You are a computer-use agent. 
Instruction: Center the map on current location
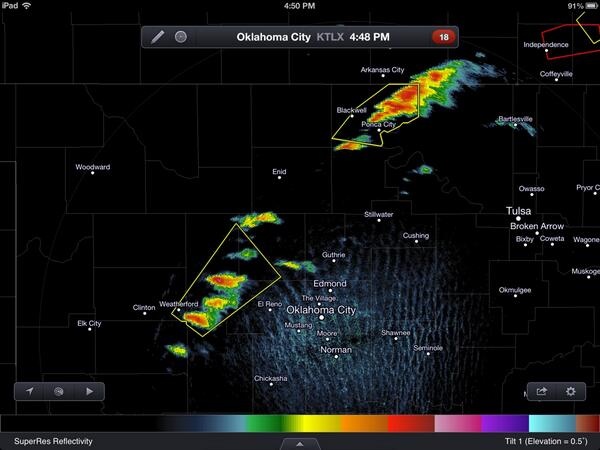click(30, 391)
